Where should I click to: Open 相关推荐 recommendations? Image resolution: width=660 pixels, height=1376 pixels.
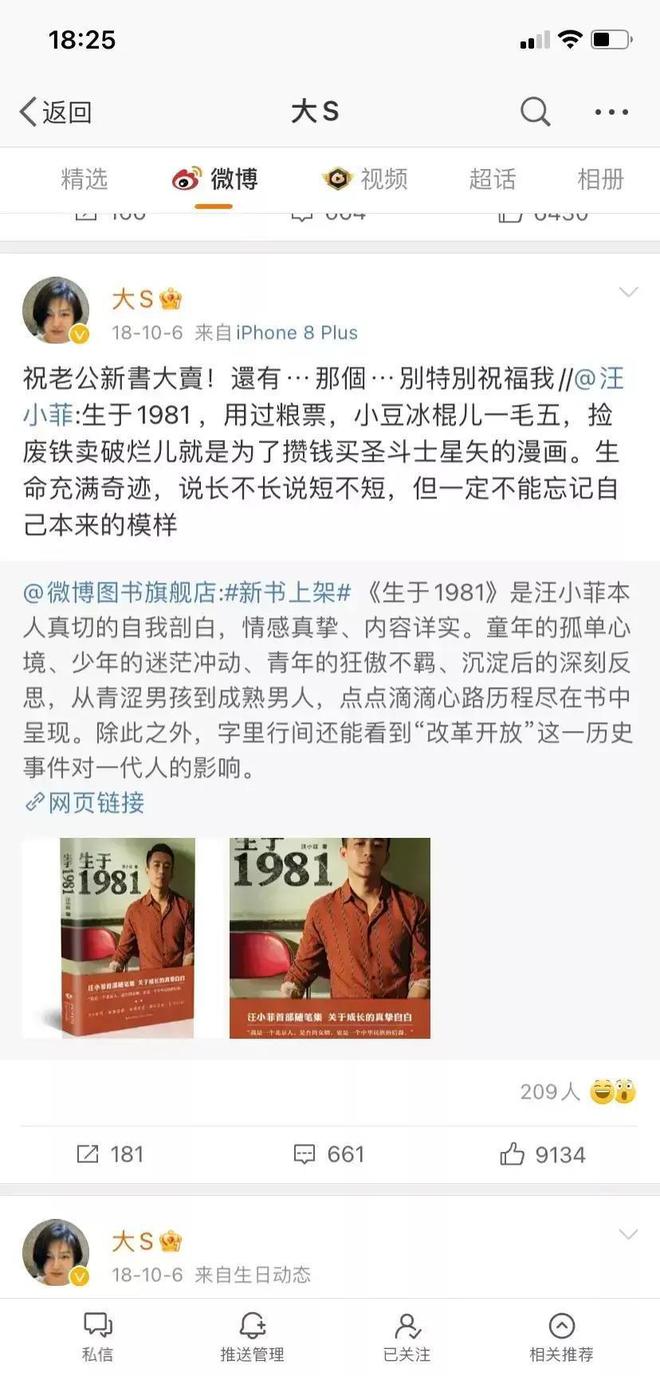pos(561,1337)
